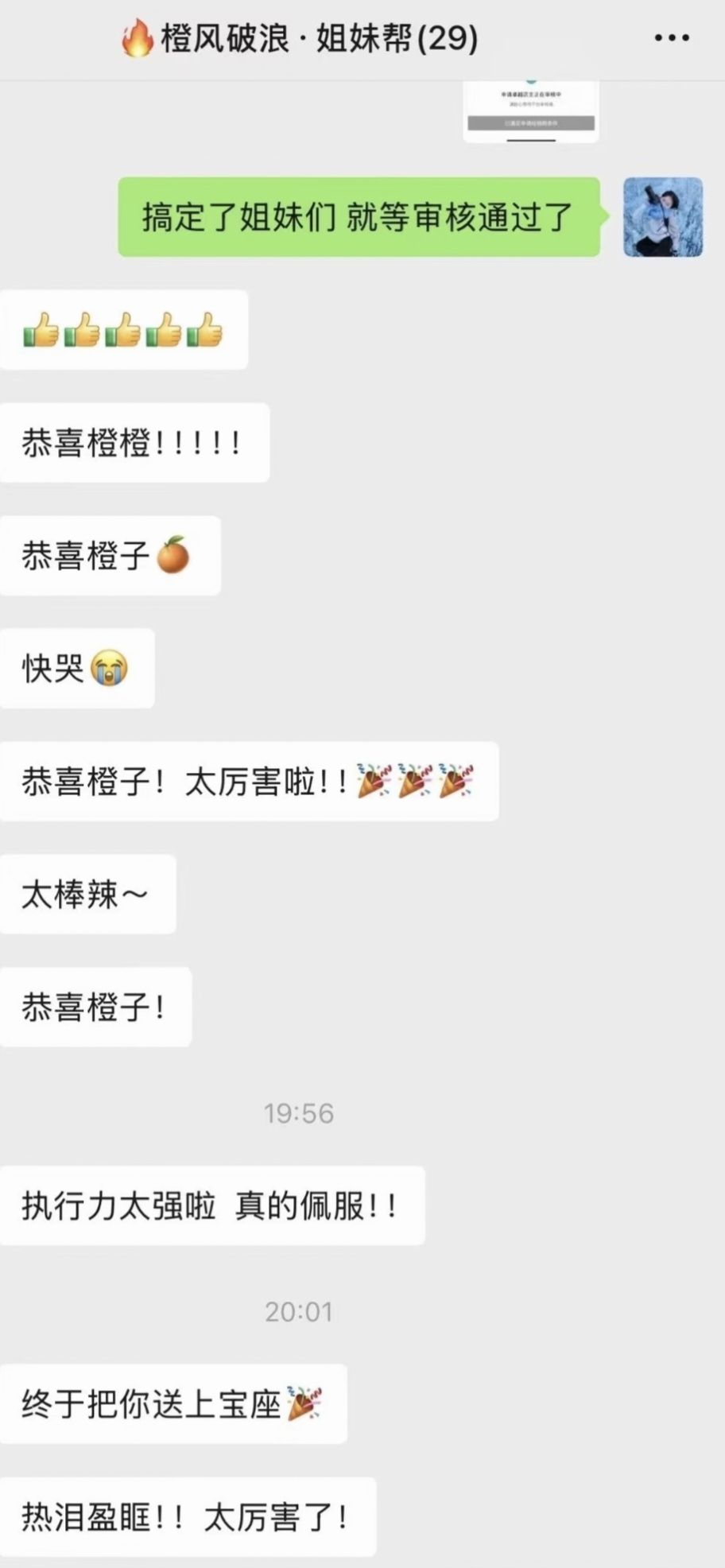Open the image message at the top

click(x=531, y=112)
